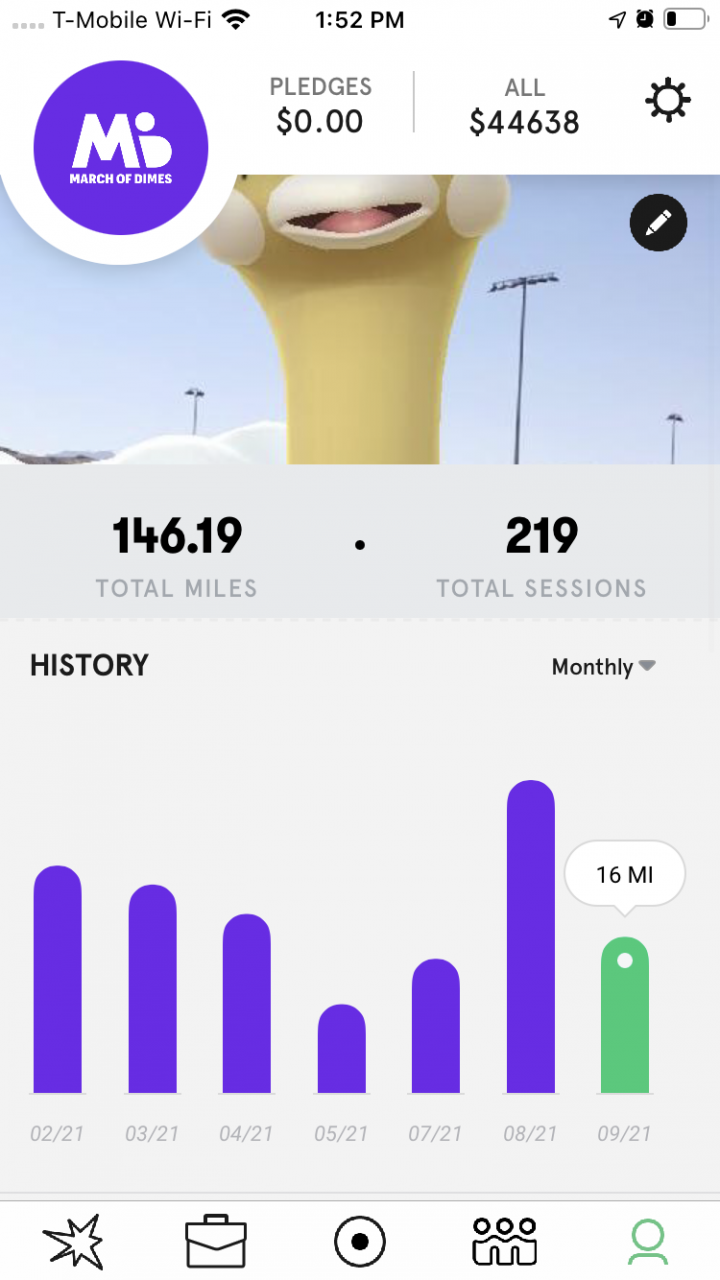
Task: Open the settings gear icon
Action: pyautogui.click(x=667, y=101)
